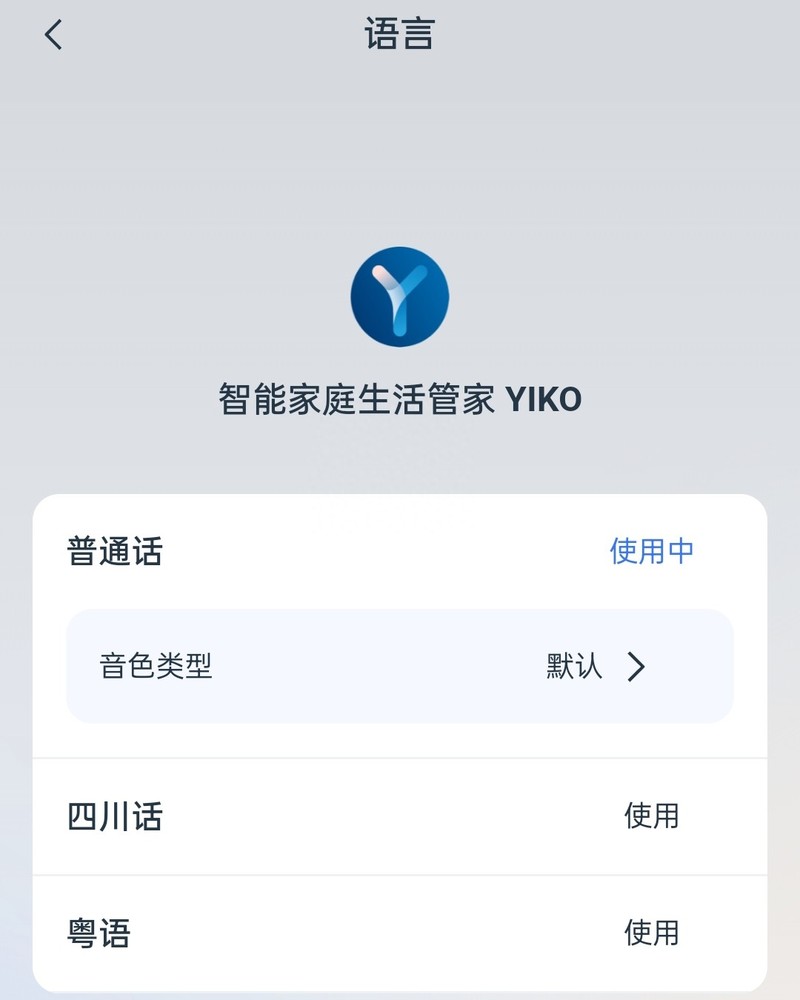Click the 智能家庭生活管家 YIKO label
The image size is (800, 1000).
(400, 395)
